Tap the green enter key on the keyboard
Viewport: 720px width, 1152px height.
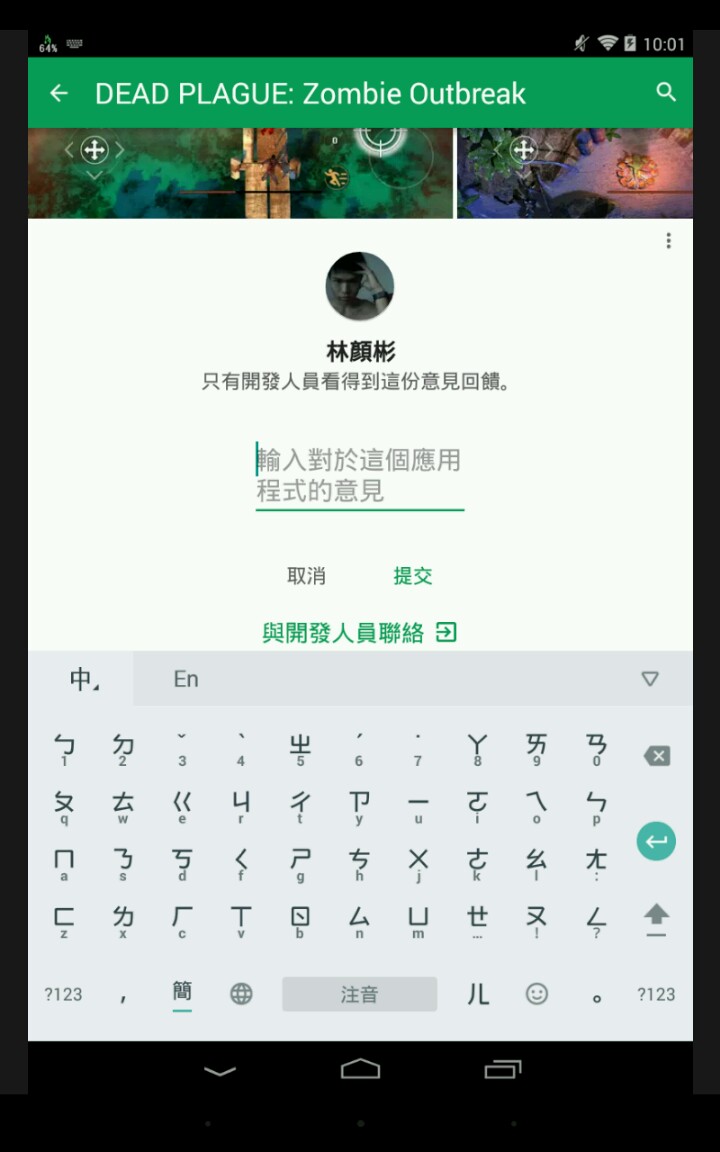[x=656, y=841]
